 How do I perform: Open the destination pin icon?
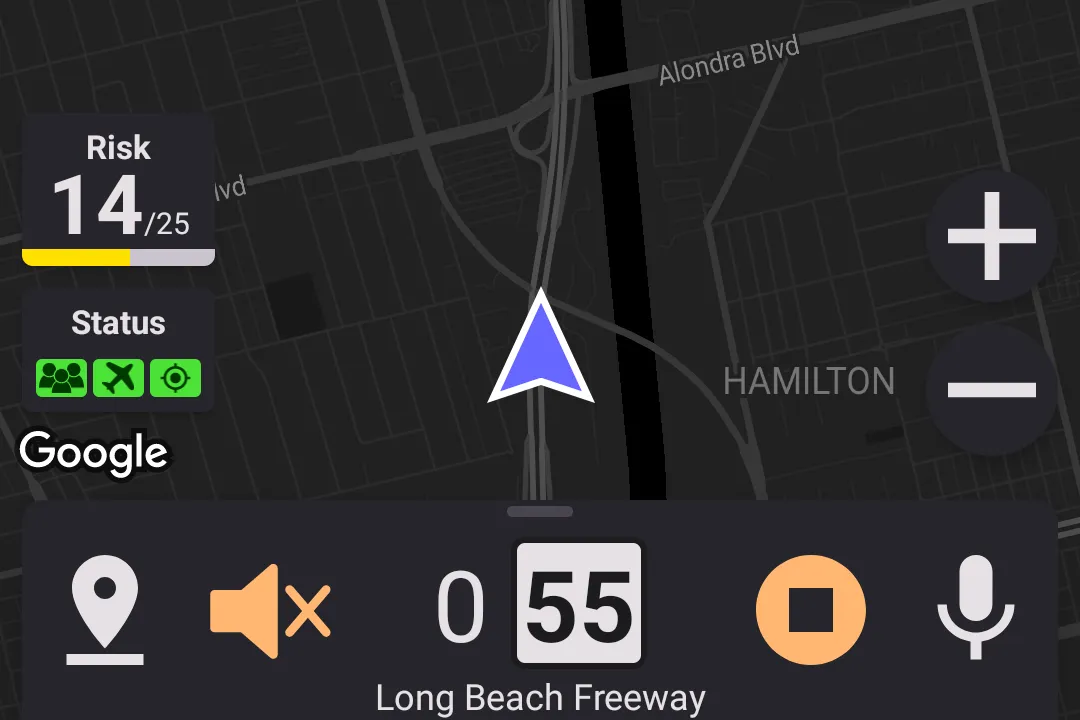(105, 610)
